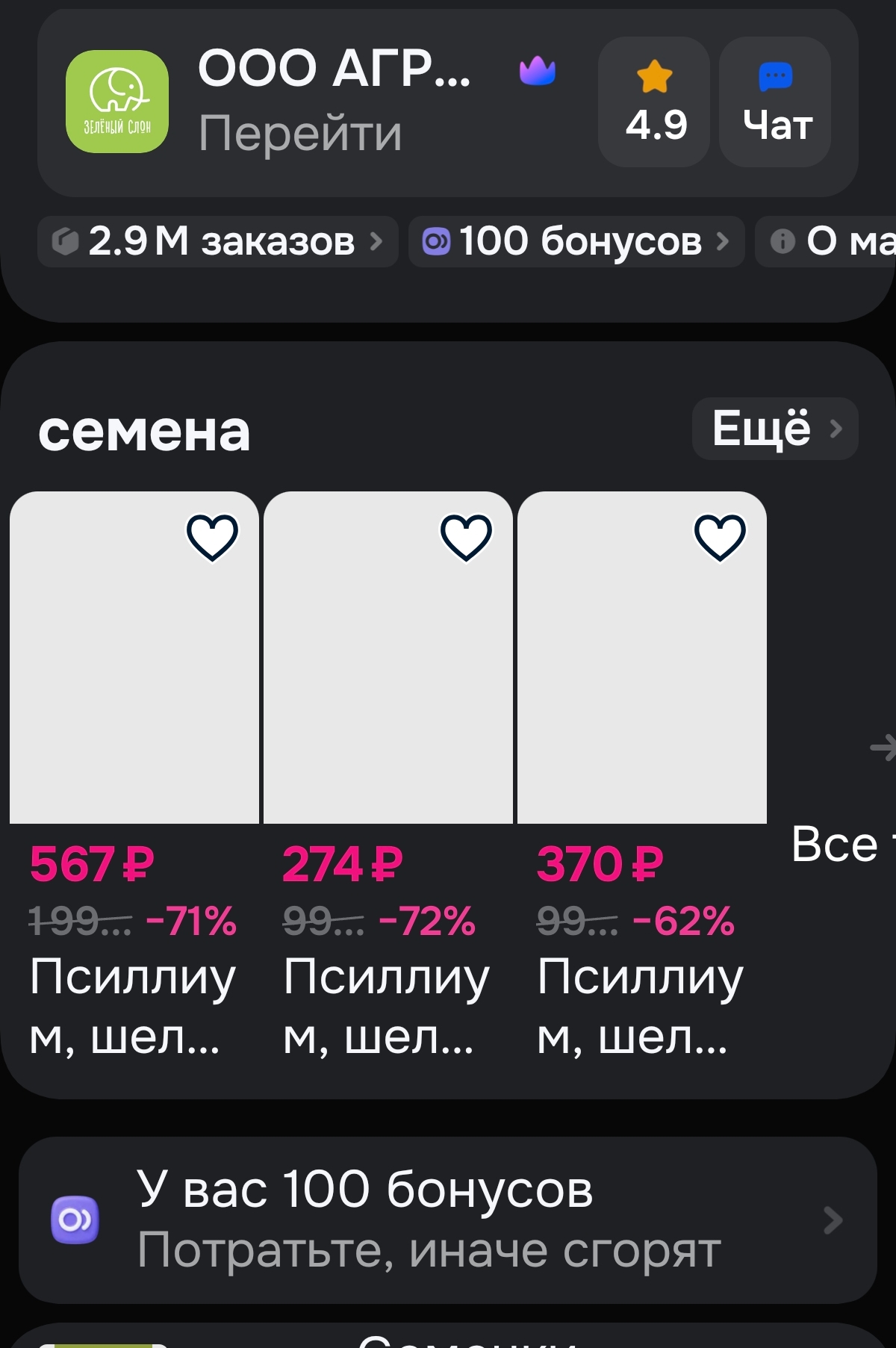Open the star rating icon showing 4.9
This screenshot has height=1348, width=896.
655,77
